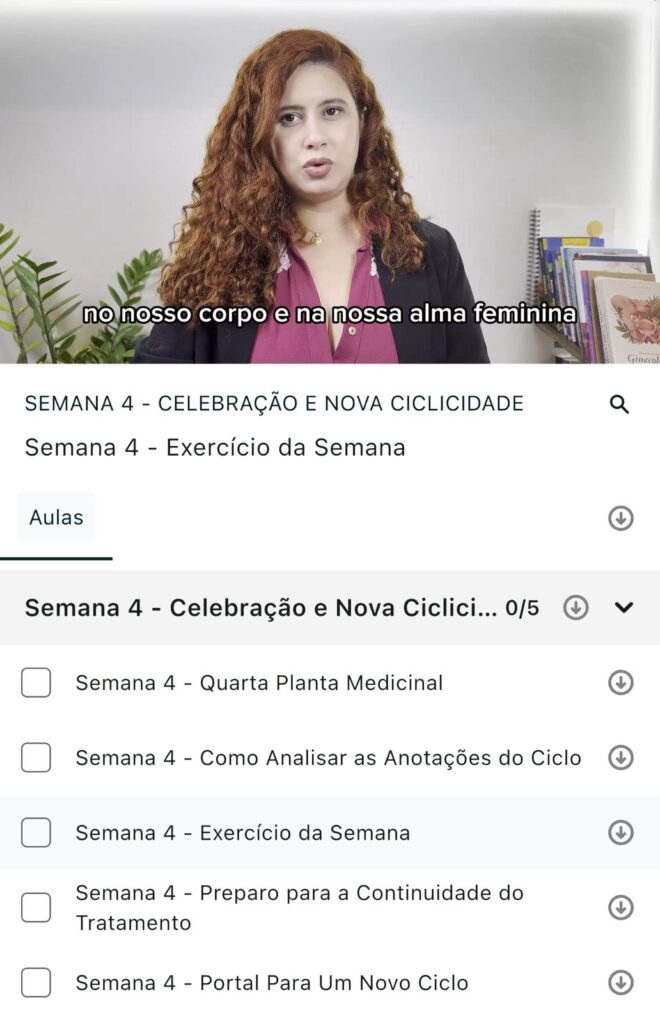
Task: Open lesson Quarta Planta Medicinal
Action: coord(259,683)
